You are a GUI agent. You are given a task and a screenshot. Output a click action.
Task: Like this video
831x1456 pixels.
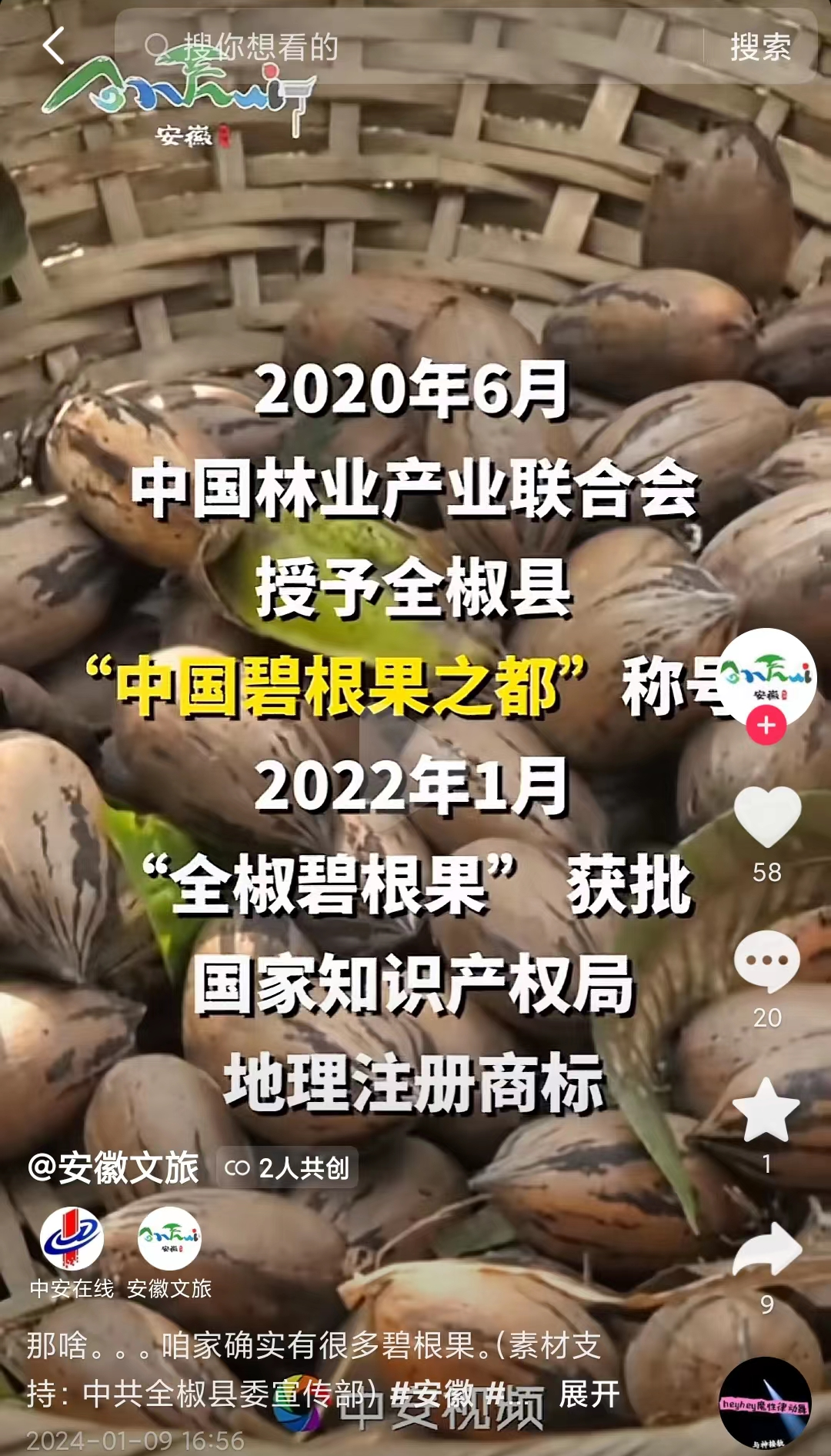tap(767, 817)
